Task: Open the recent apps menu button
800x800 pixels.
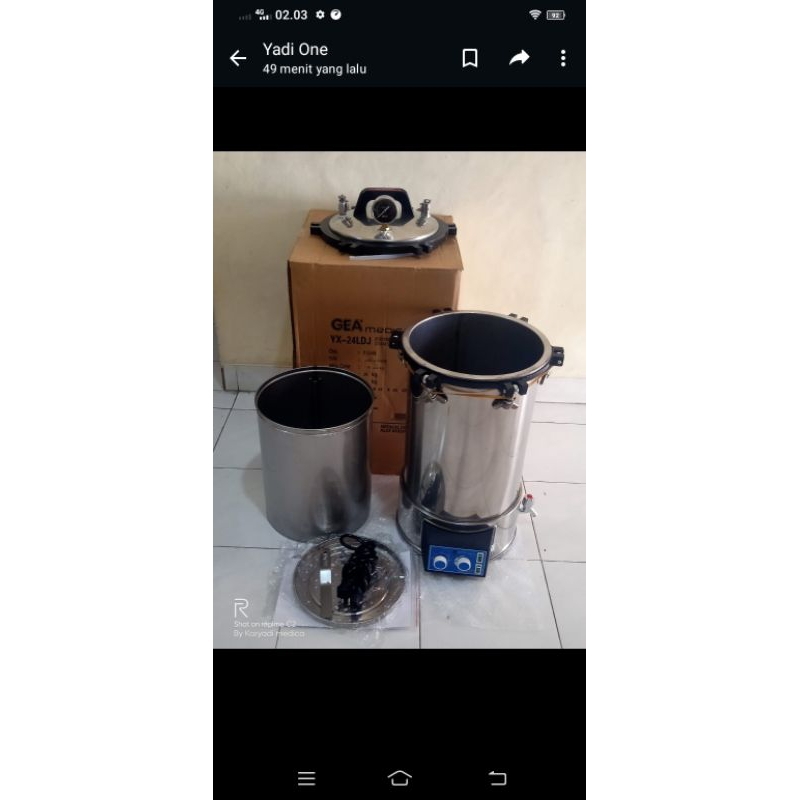Action: [307, 778]
